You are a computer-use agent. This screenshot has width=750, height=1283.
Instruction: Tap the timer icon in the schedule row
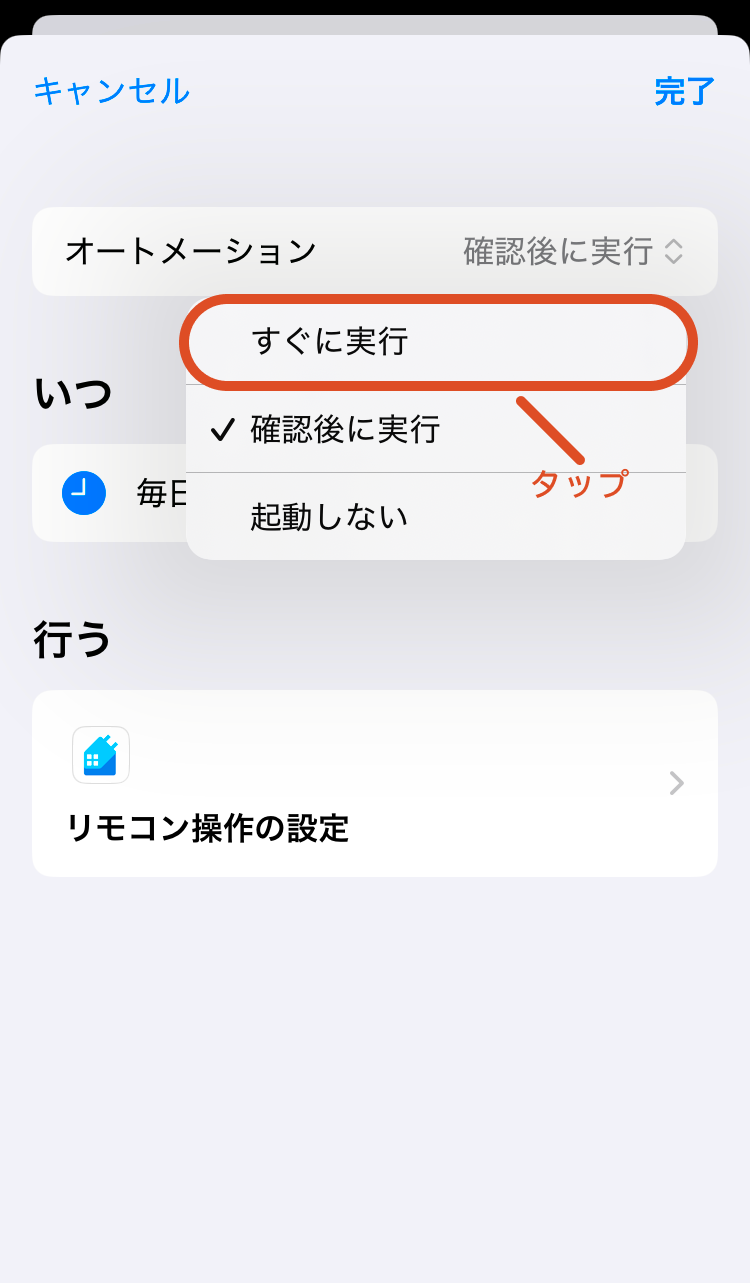[x=84, y=492]
